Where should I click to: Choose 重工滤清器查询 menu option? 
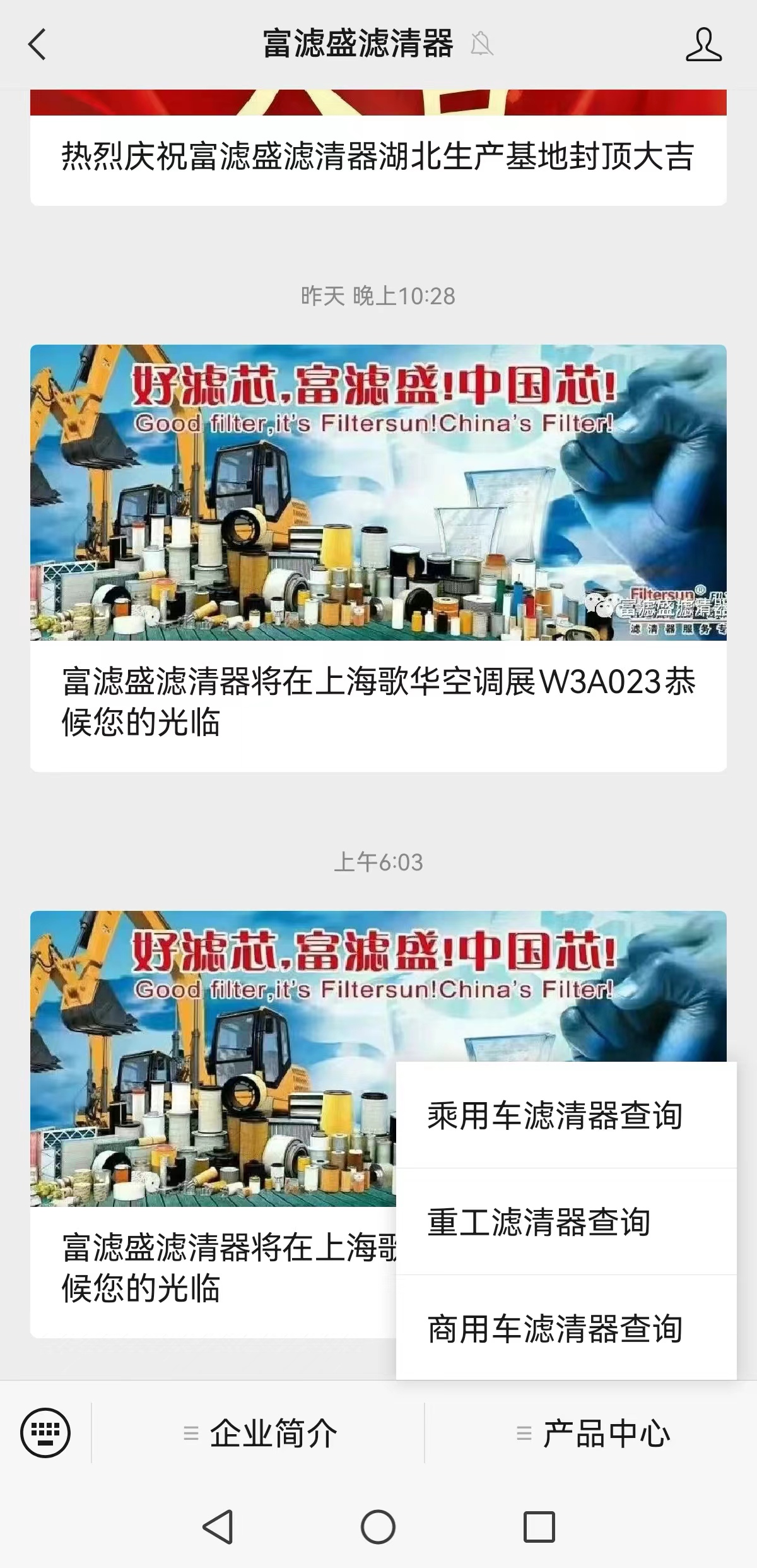[x=539, y=1221]
